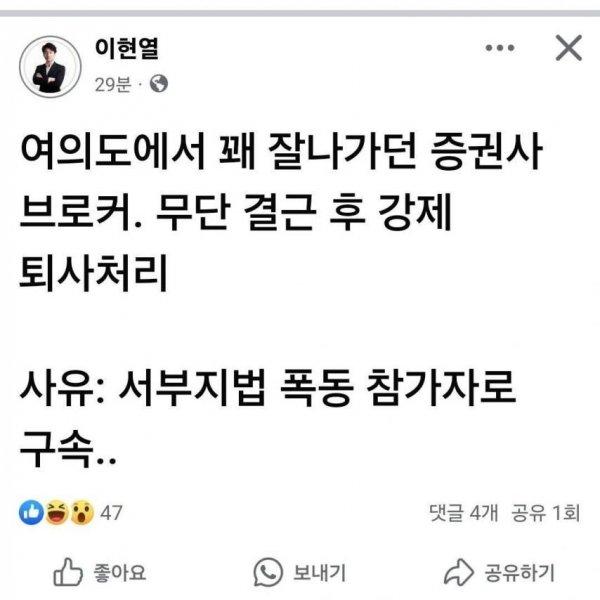Open 이현열's profile picture
The width and height of the screenshot is (600, 600).
48,64
